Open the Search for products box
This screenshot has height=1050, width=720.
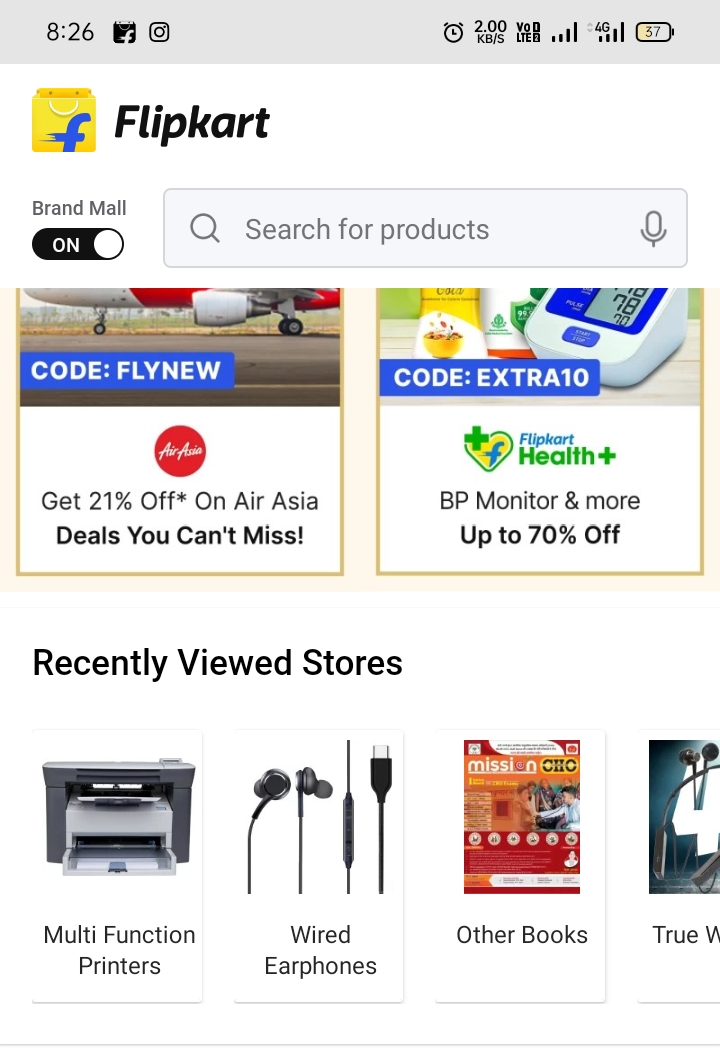point(400,229)
